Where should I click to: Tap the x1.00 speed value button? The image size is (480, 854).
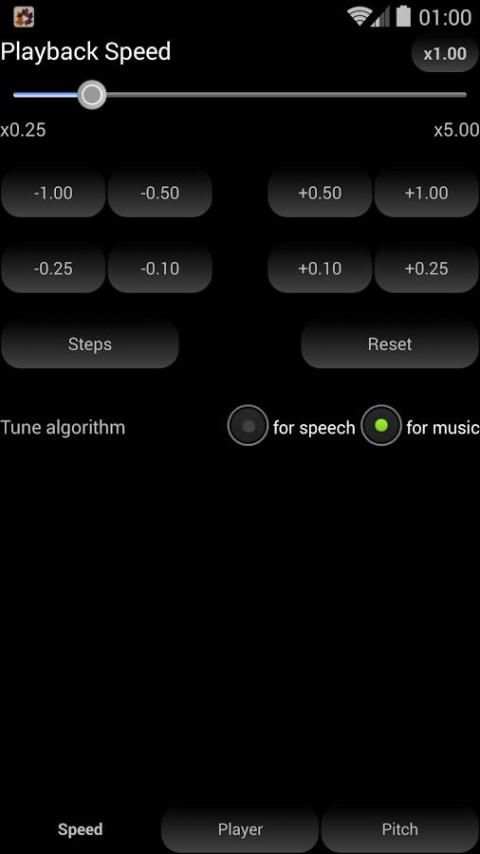click(x=445, y=54)
